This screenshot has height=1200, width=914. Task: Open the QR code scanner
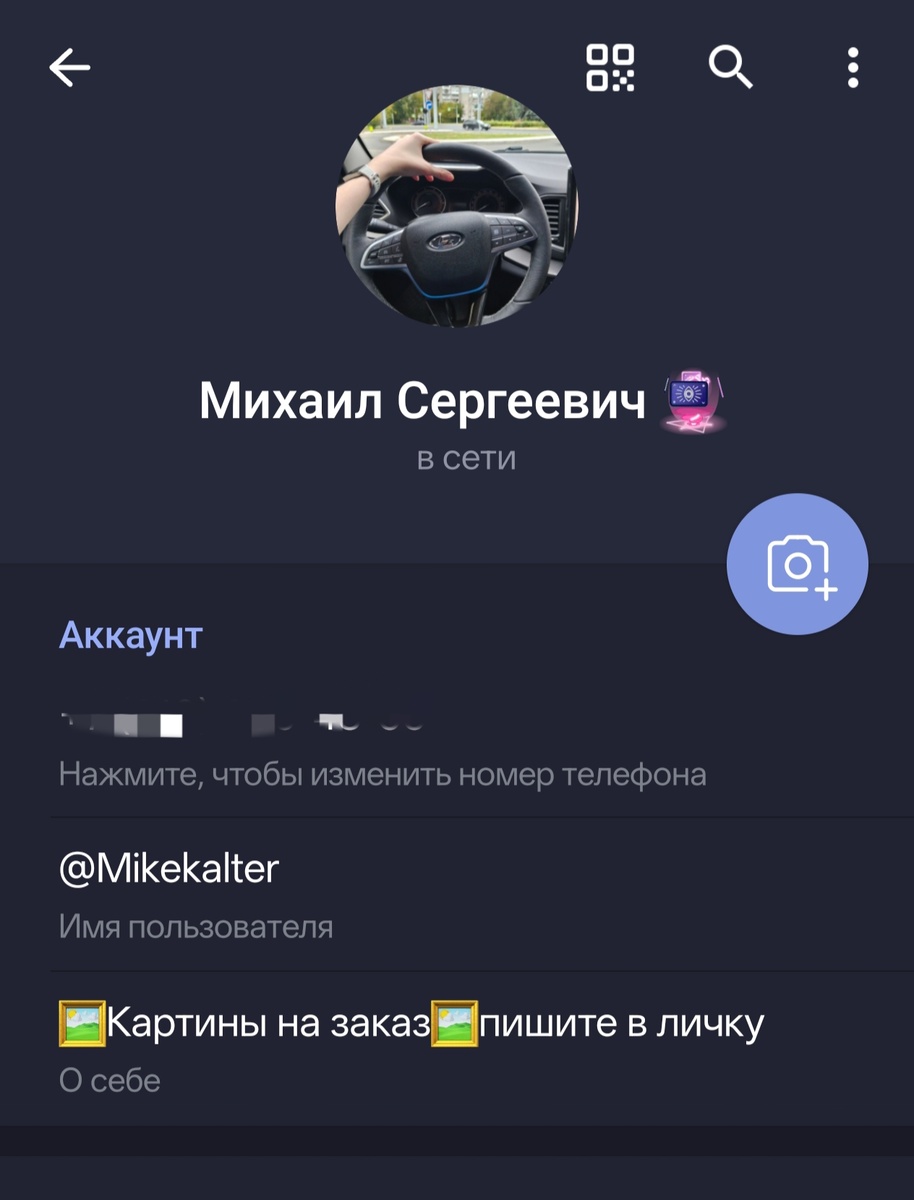click(x=613, y=68)
